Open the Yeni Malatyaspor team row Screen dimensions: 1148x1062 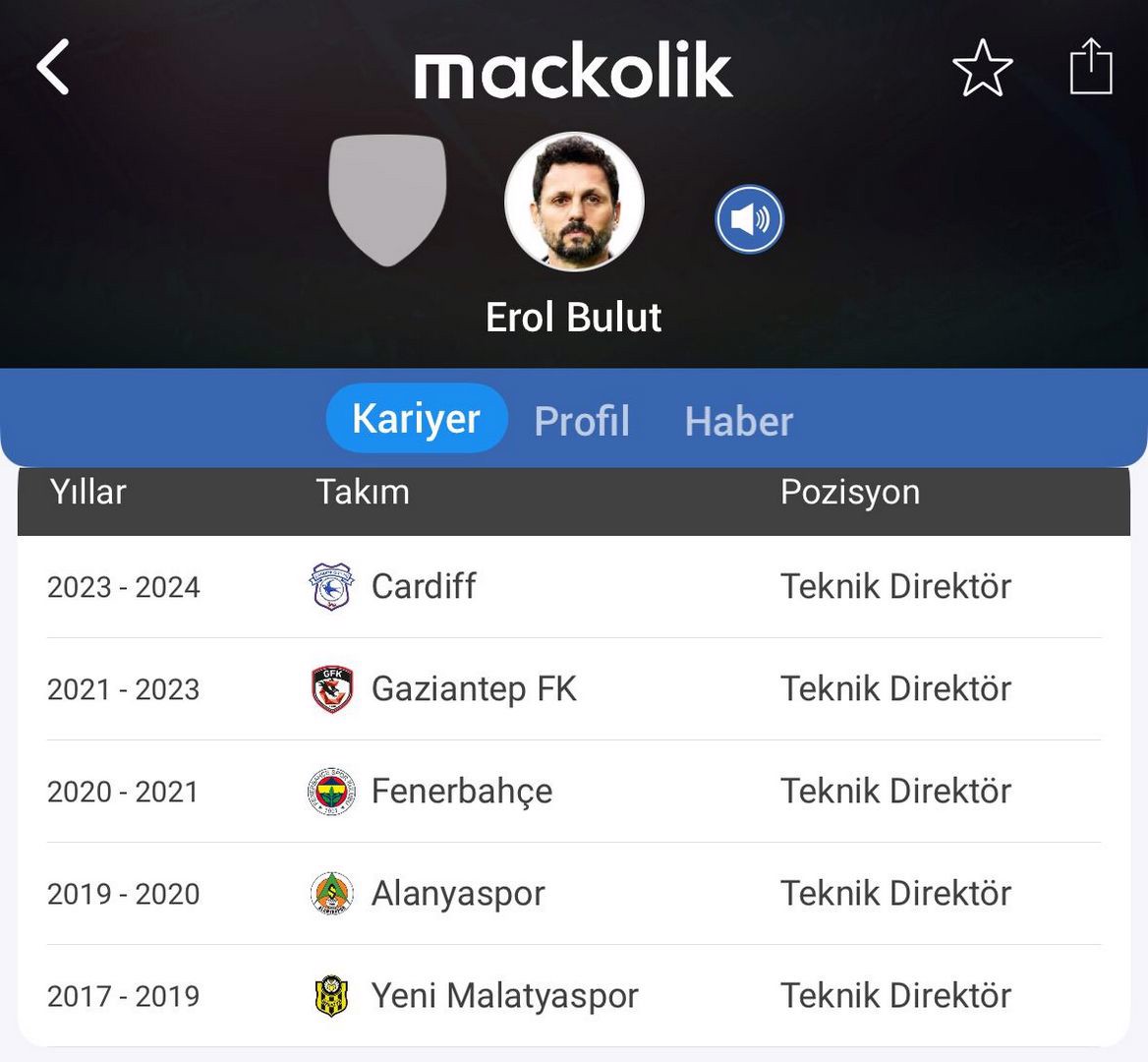coord(503,996)
